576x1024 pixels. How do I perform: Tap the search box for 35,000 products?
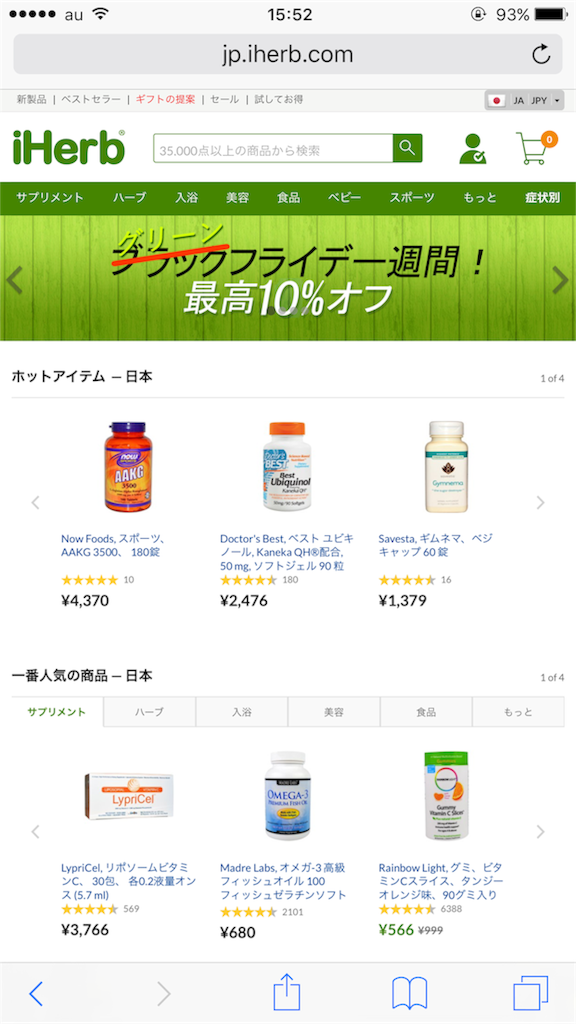273,148
